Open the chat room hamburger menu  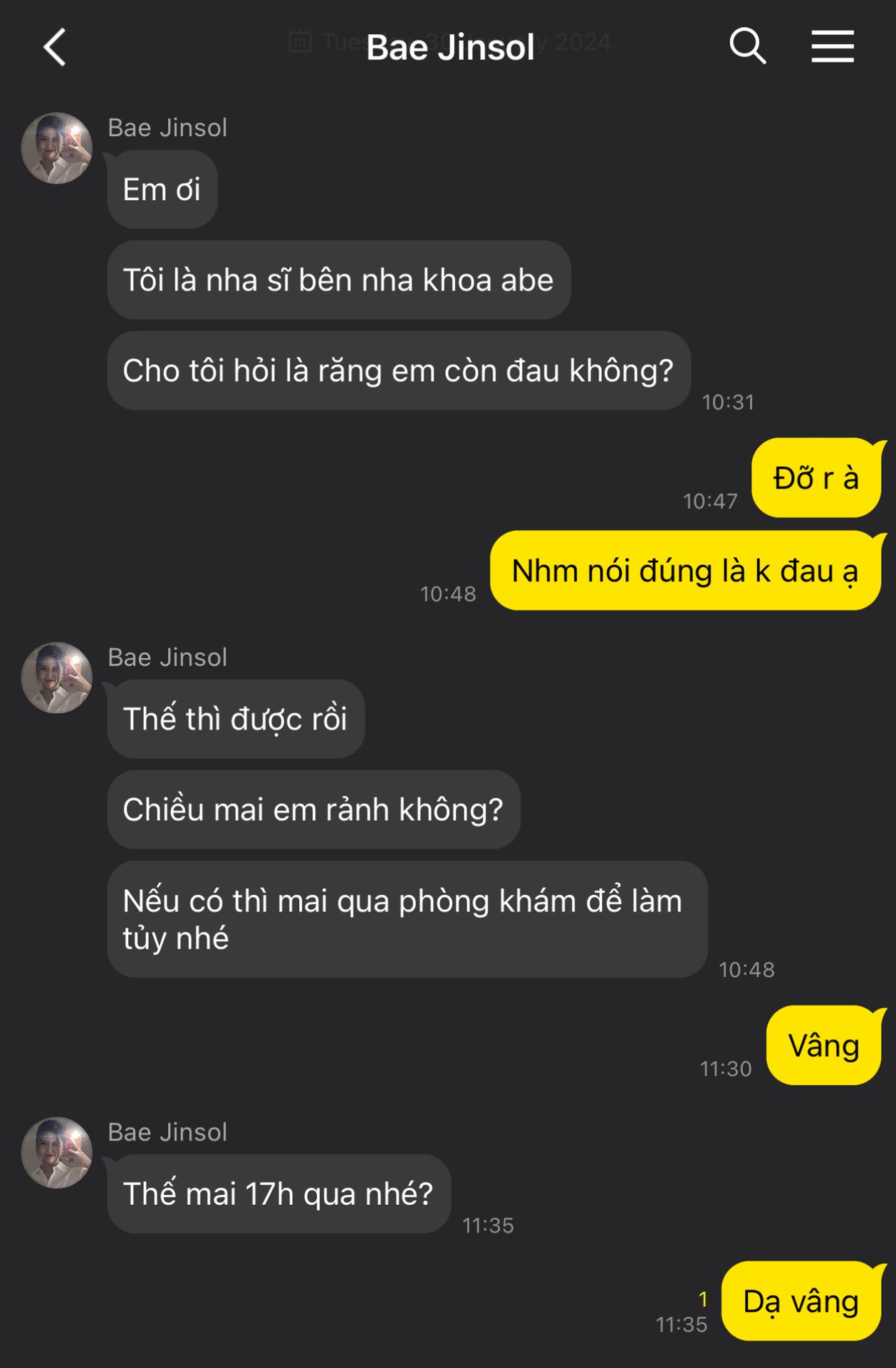(832, 47)
